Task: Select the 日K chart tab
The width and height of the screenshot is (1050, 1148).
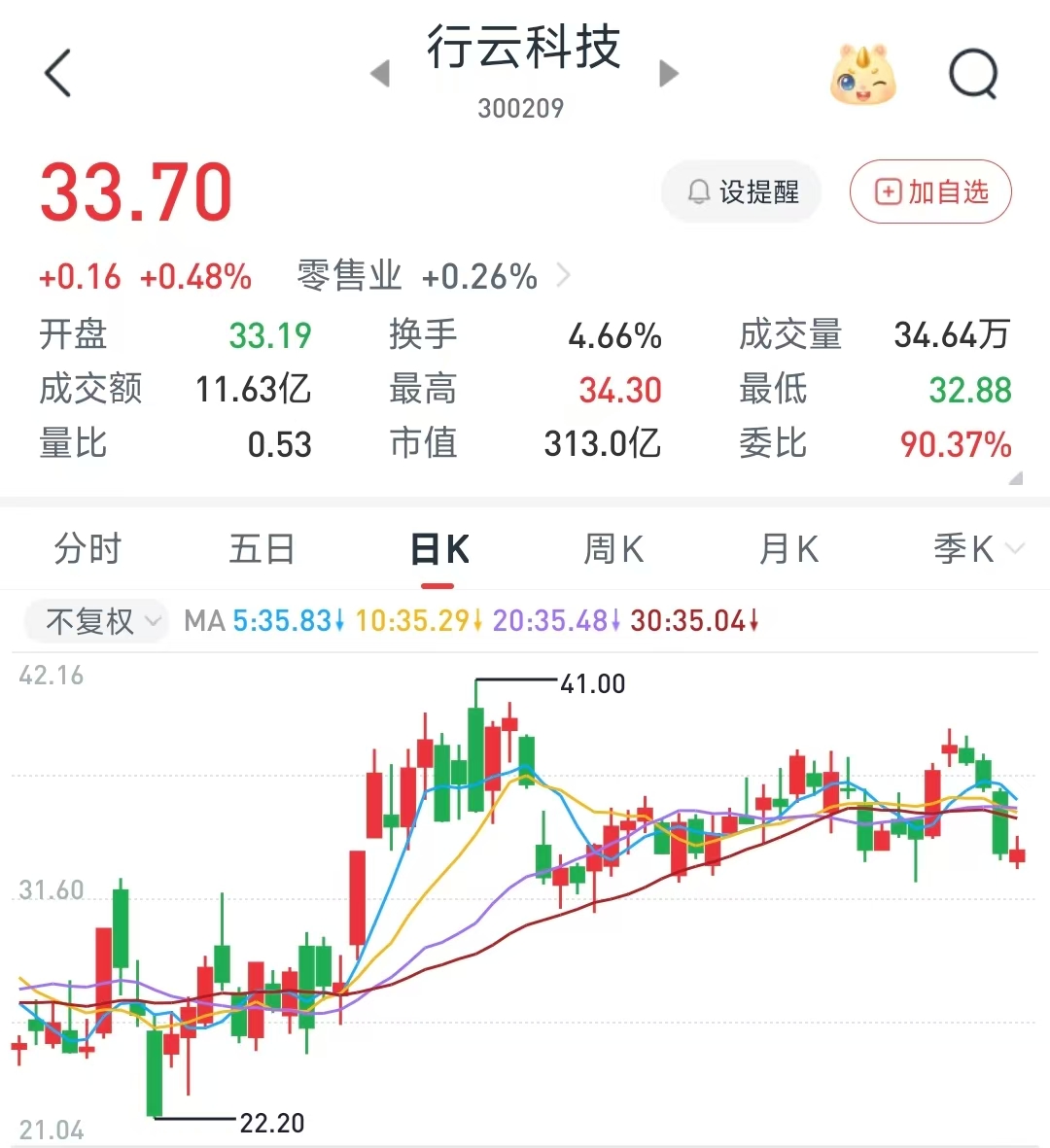Action: (x=438, y=550)
